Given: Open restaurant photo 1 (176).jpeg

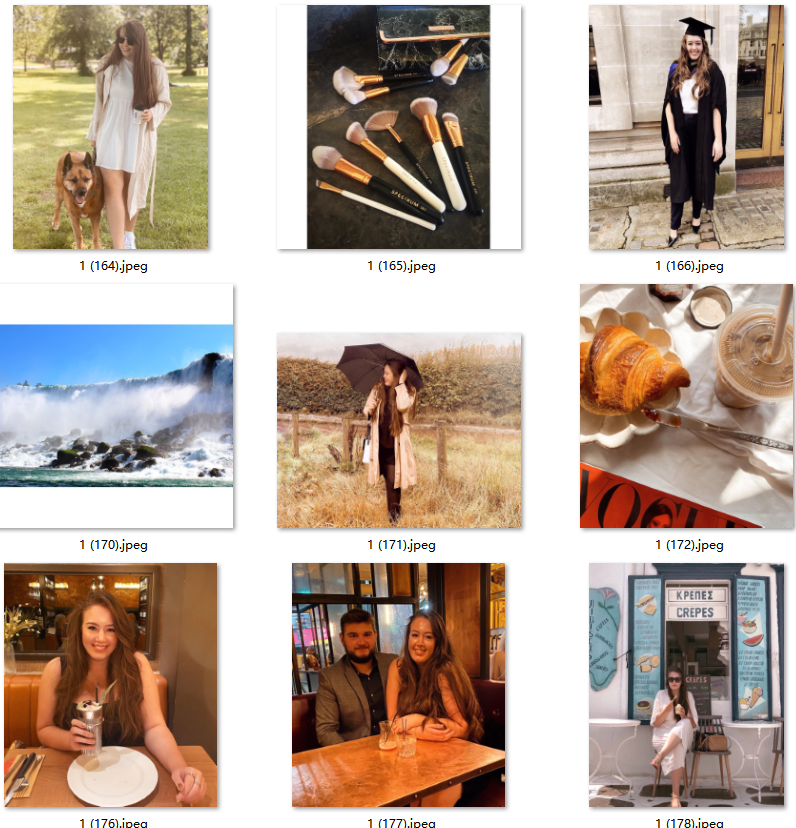Looking at the screenshot, I should [111, 685].
